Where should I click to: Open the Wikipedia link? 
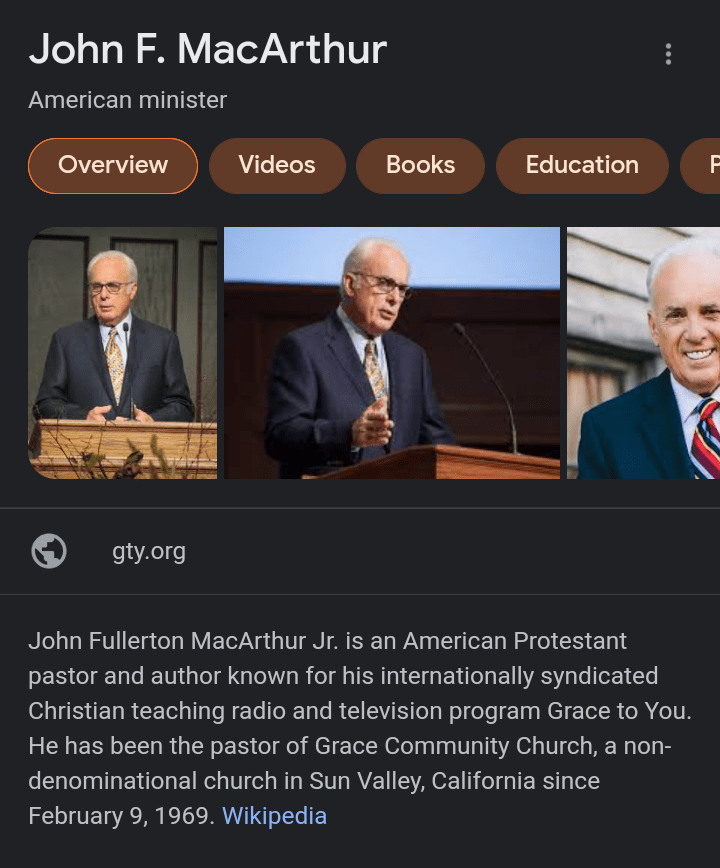coord(274,816)
